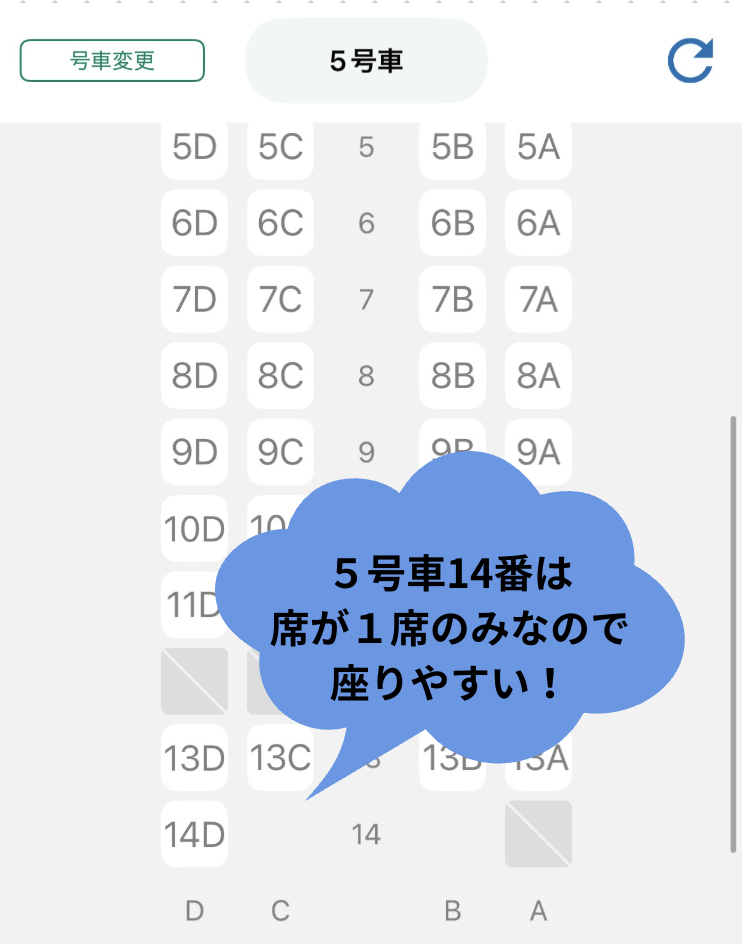Viewport: 744px width, 944px height.
Task: Select seat 7C
Action: coord(280,299)
